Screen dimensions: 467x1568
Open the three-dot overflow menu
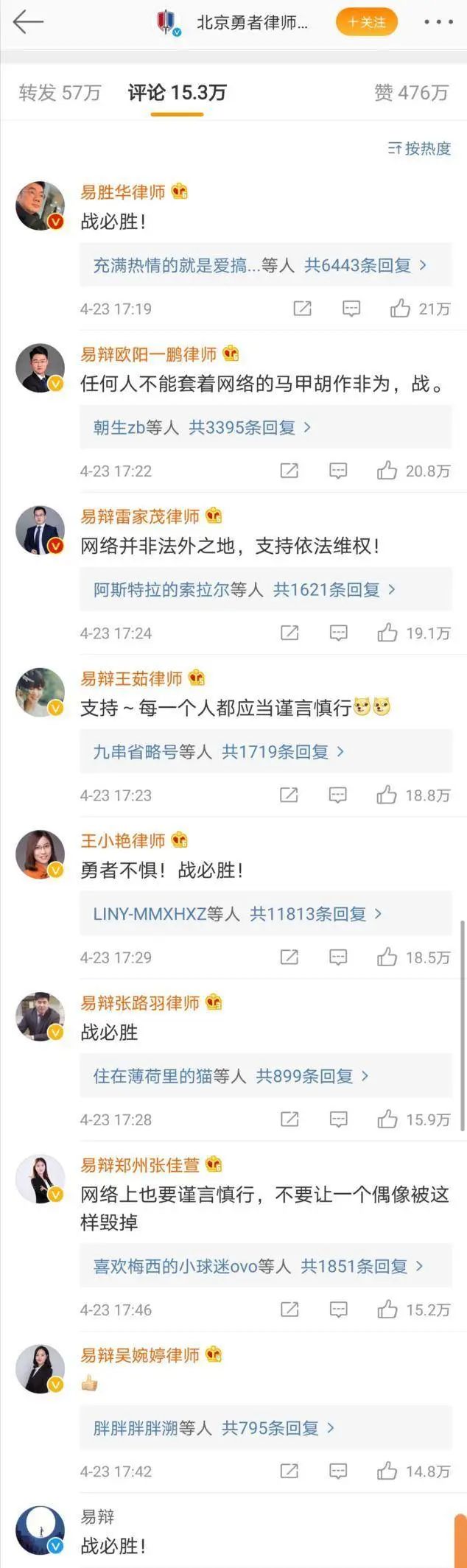click(x=438, y=22)
